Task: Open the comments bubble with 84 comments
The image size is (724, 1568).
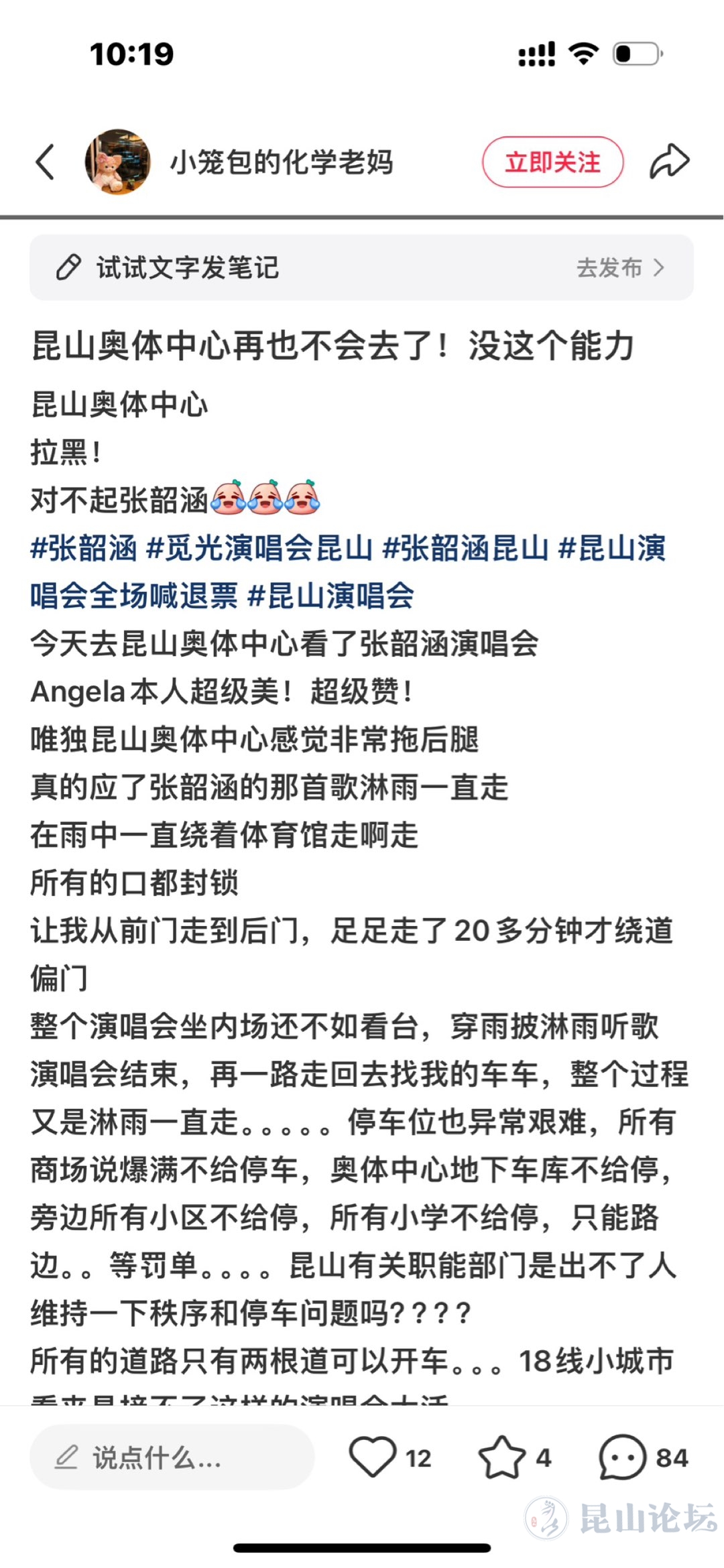Action: [622, 1457]
